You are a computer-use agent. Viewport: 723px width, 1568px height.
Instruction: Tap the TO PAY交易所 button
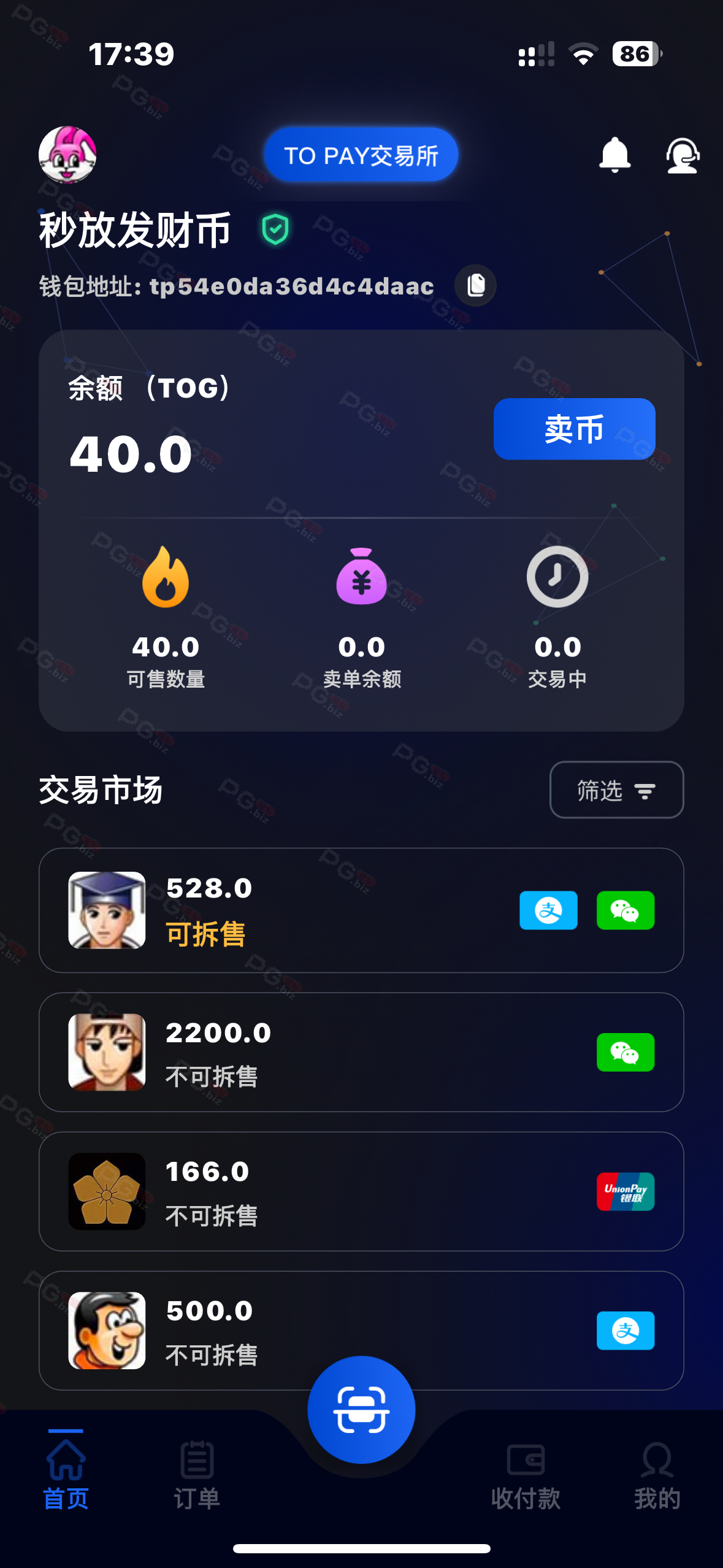361,155
